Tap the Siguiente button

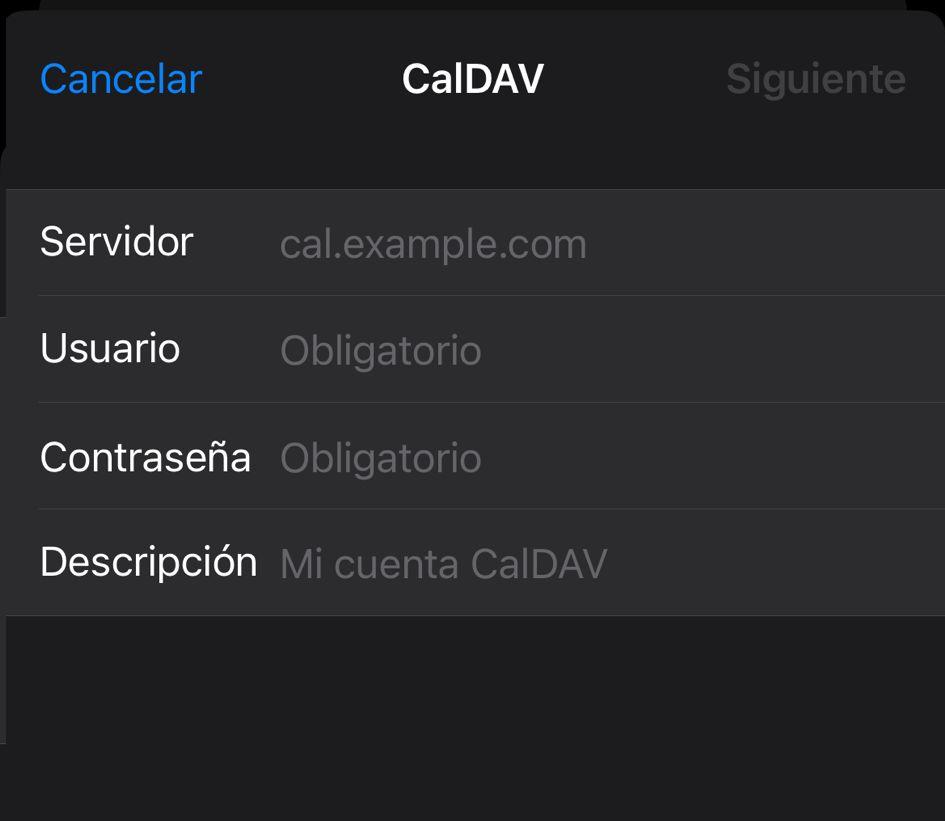click(815, 79)
